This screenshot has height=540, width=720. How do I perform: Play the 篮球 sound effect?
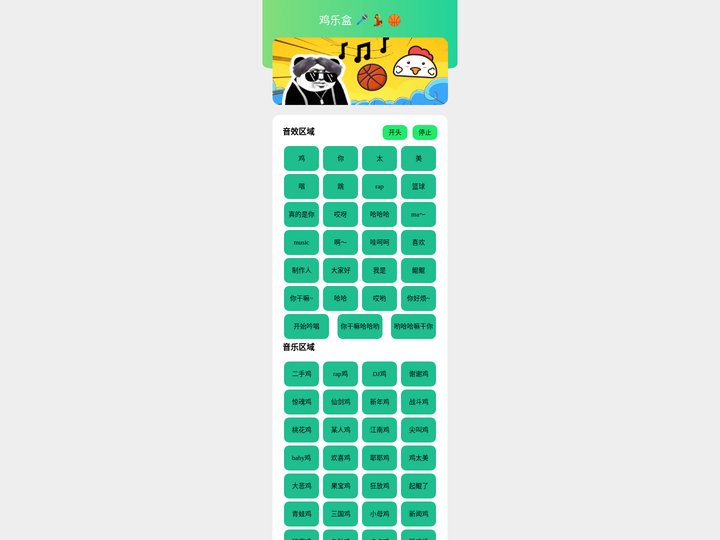(418, 186)
